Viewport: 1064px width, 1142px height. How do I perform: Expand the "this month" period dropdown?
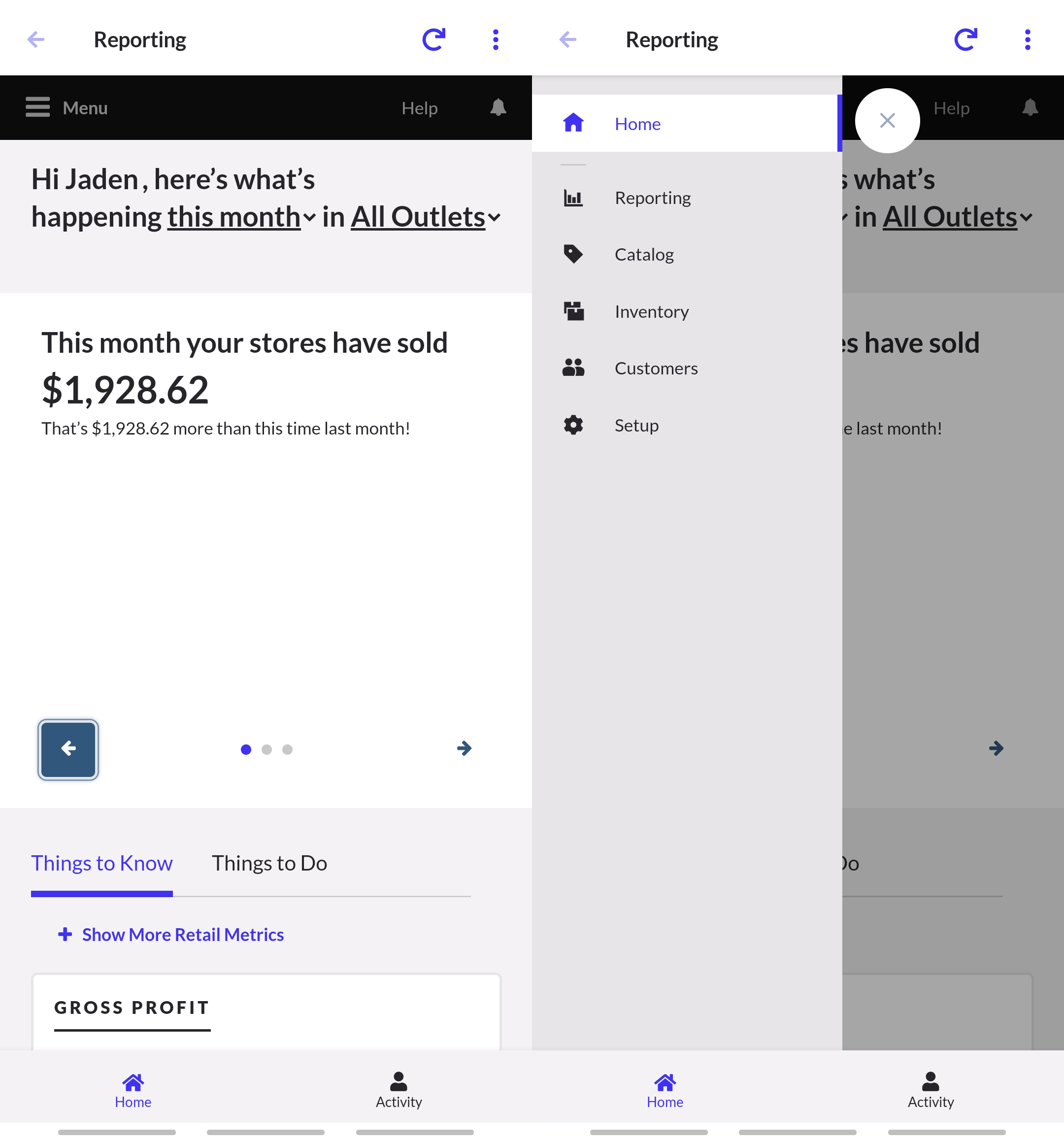241,218
